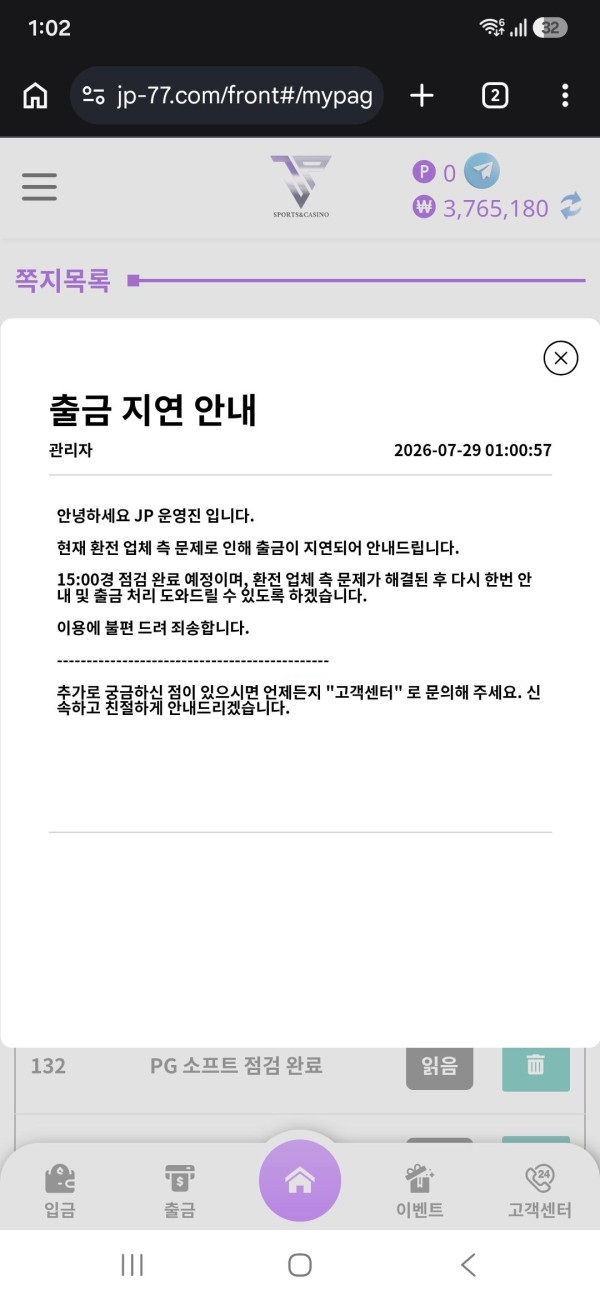Screen dimensions: 600x1300
Task: Open the browser address bar
Action: click(227, 96)
